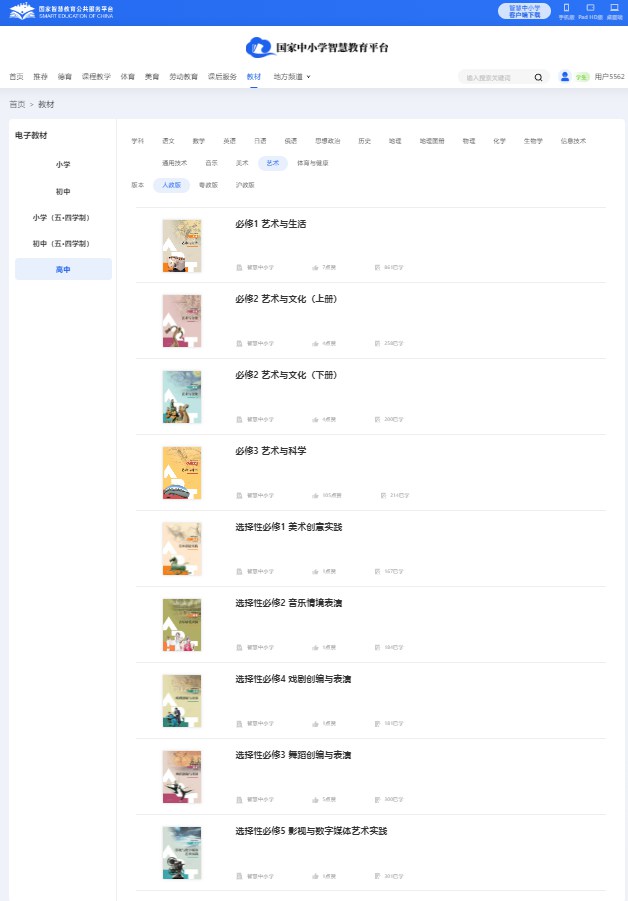The image size is (628, 901).
Task: Filter by subject 语文
Action: click(168, 141)
